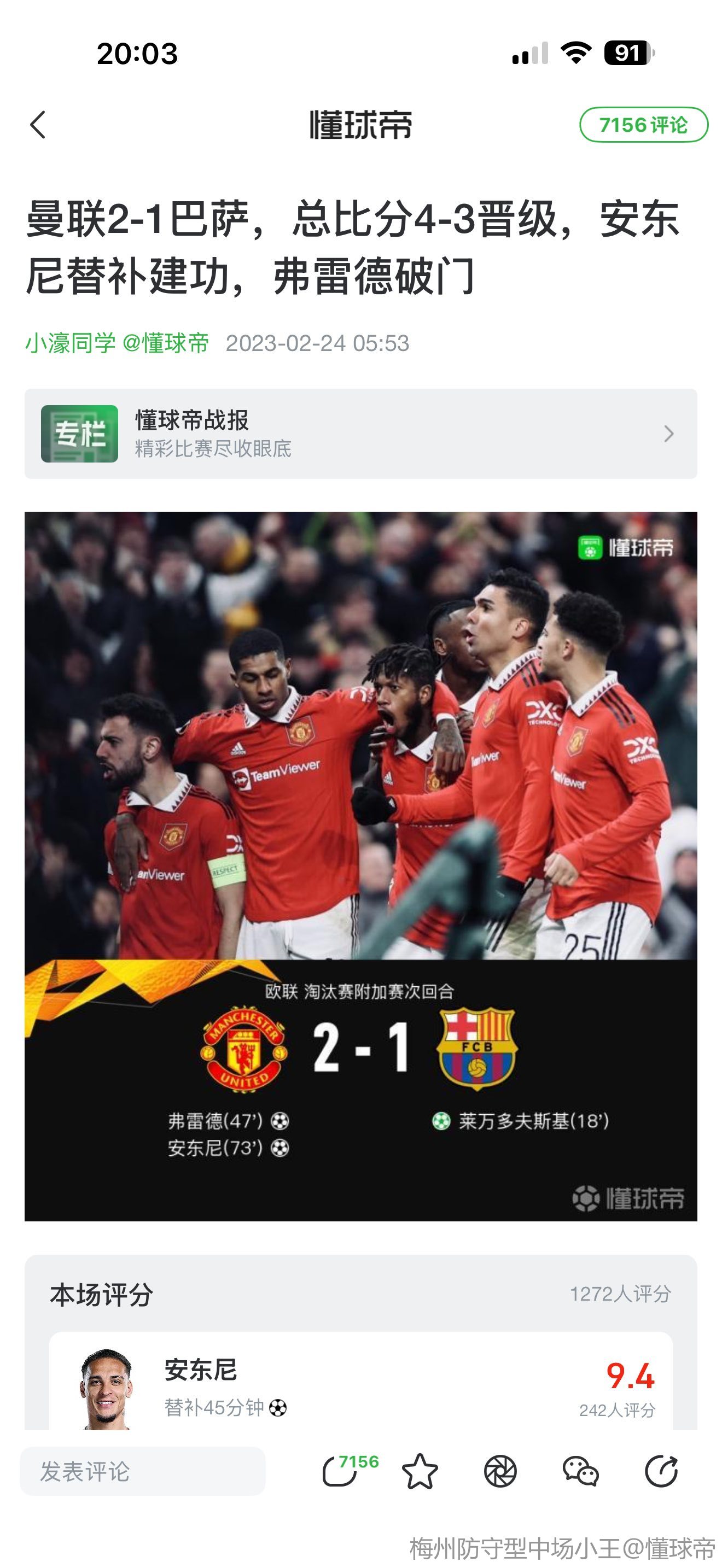This screenshot has width=722, height=1568.
Task: Open the 7156 评论 comments button
Action: [x=643, y=125]
